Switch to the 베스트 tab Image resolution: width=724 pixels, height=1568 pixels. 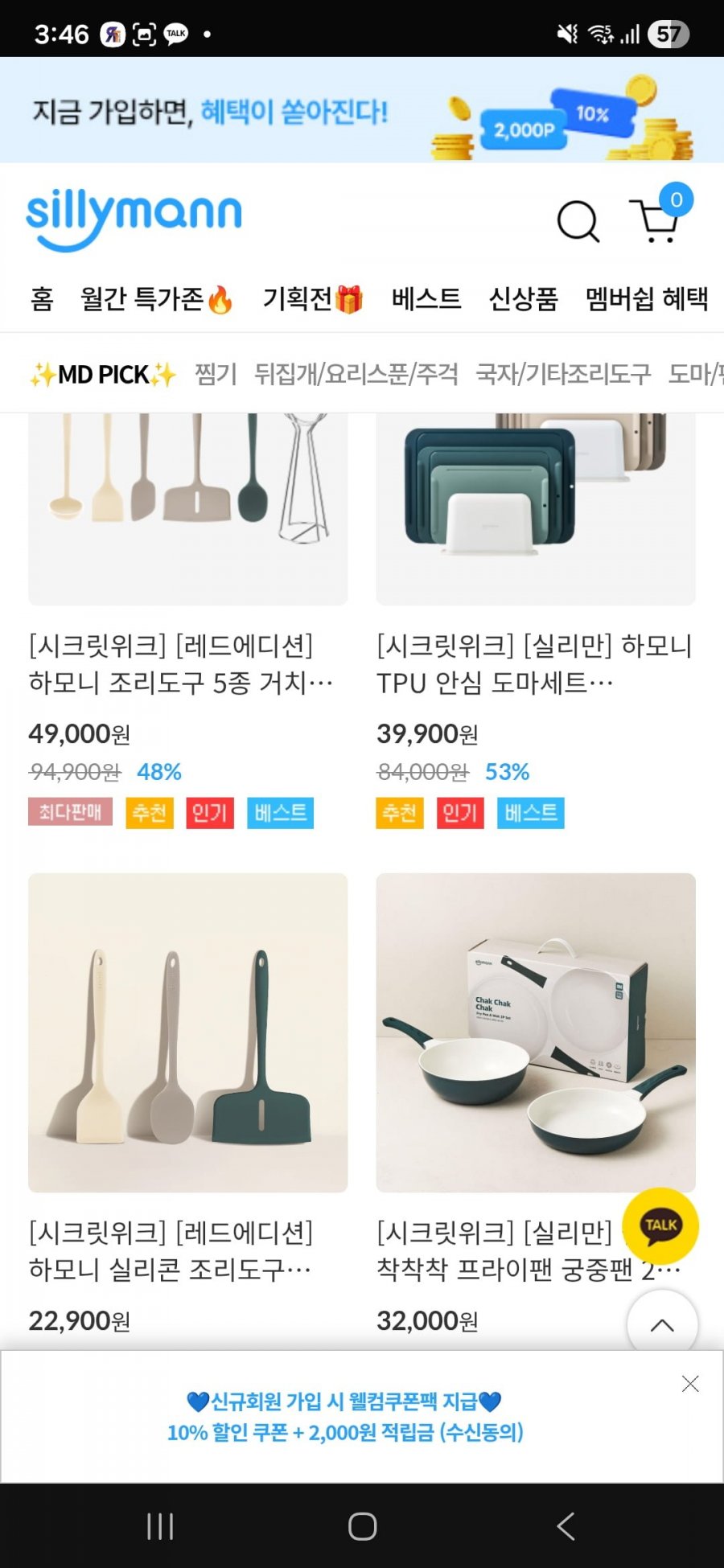(x=426, y=299)
